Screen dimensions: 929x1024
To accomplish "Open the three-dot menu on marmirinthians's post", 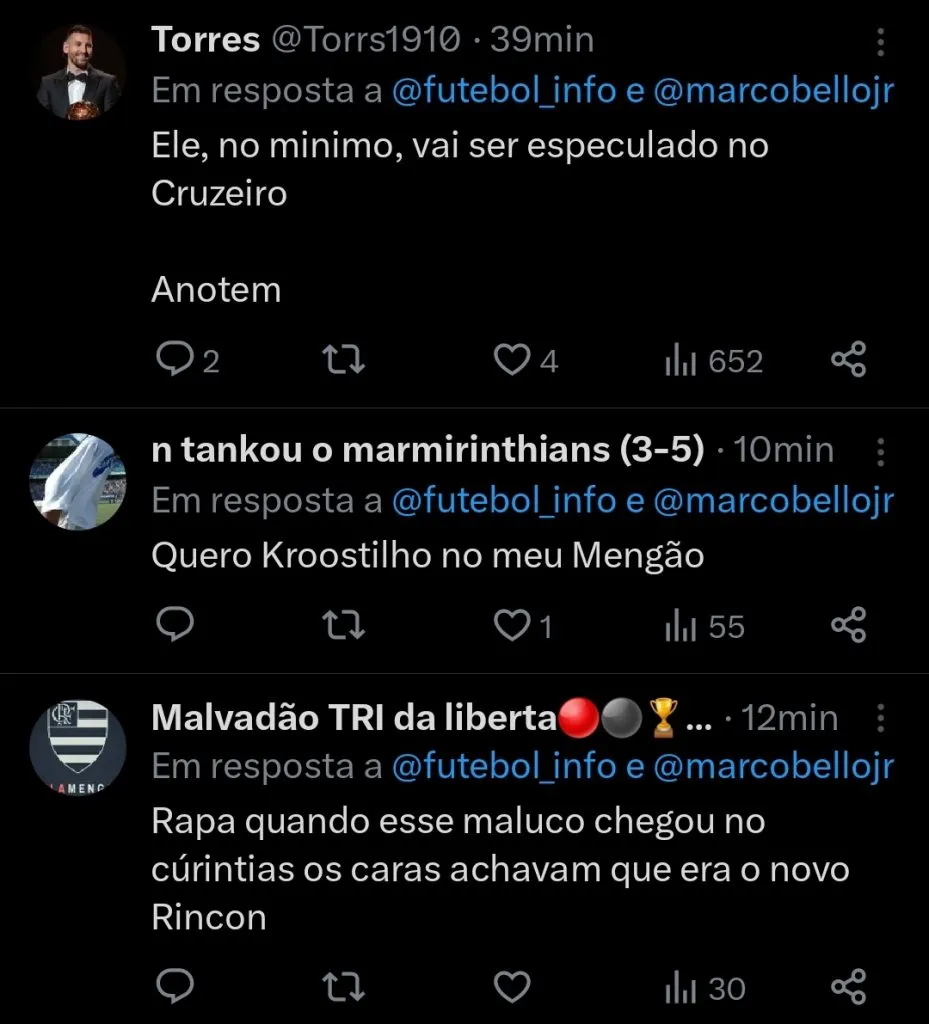I will 881,452.
